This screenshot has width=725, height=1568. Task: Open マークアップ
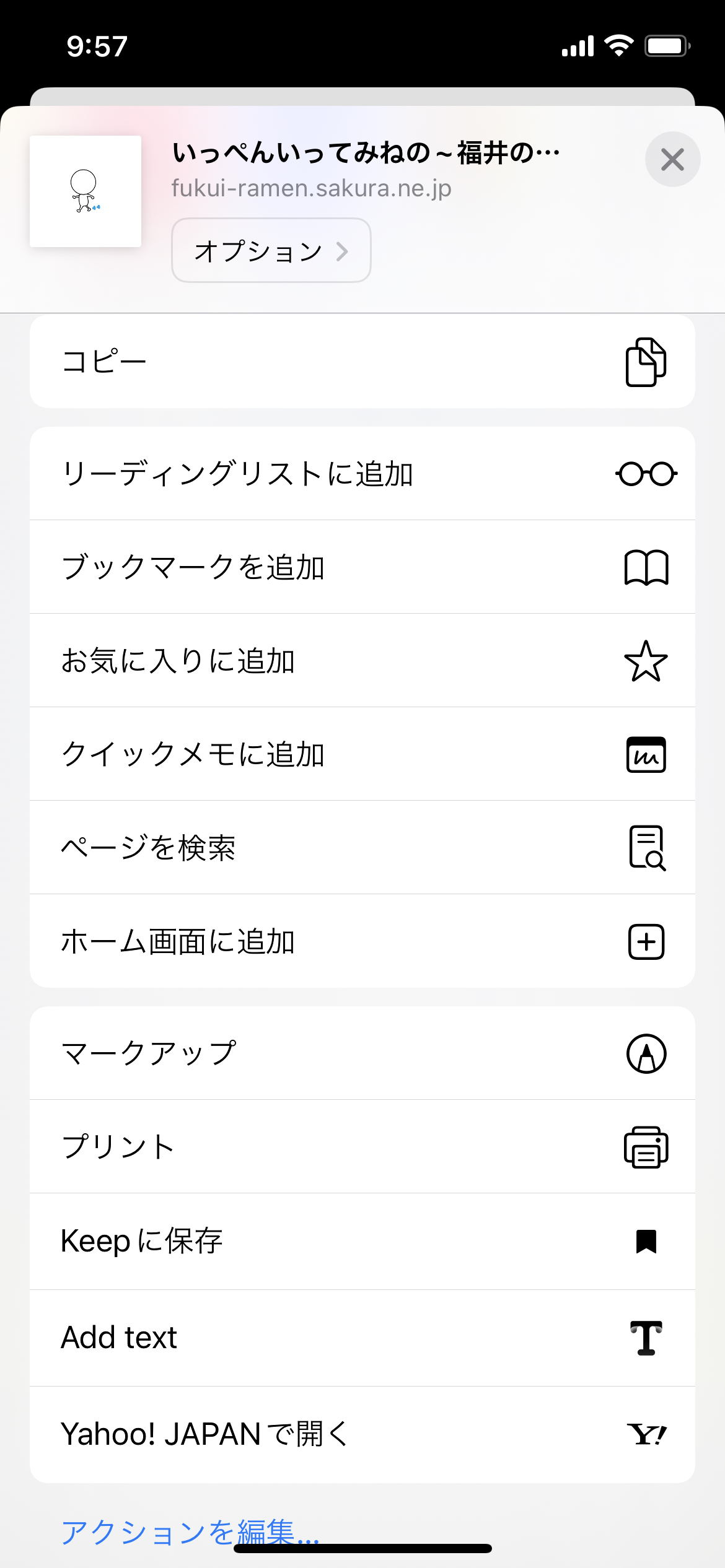[362, 1053]
